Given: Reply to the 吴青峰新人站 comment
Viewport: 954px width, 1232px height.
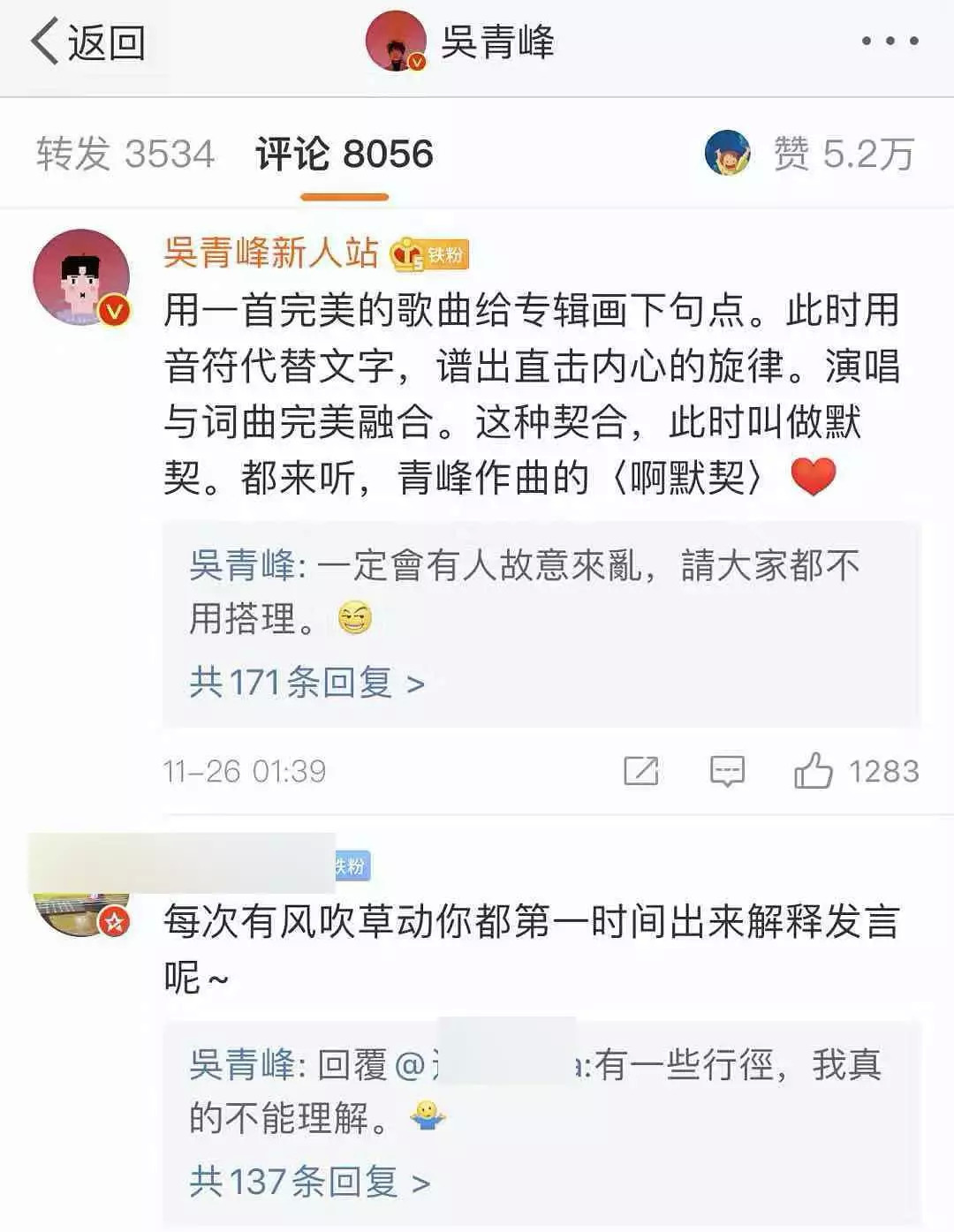Looking at the screenshot, I should (727, 771).
